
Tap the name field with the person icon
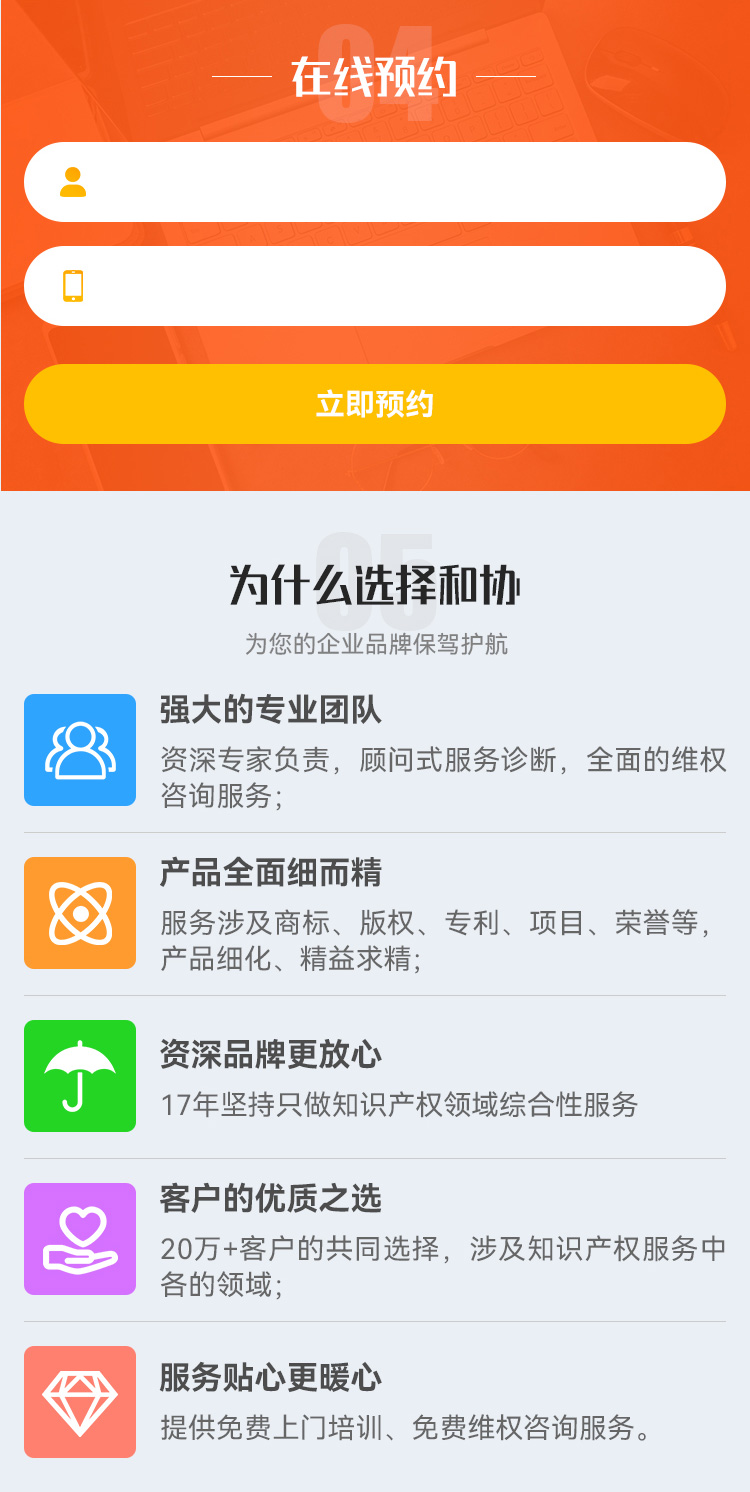[400, 182]
